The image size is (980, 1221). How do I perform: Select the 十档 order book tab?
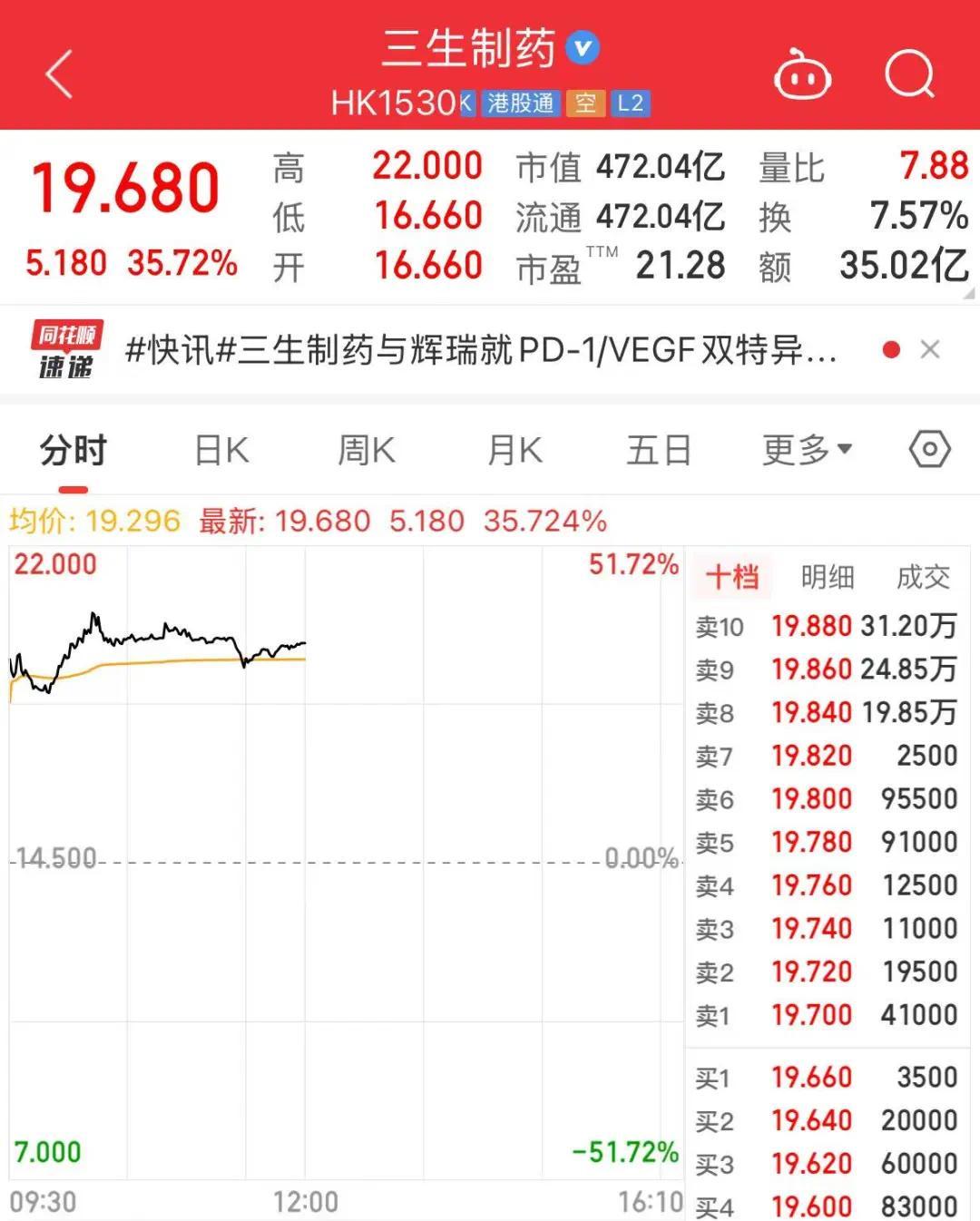pos(732,577)
